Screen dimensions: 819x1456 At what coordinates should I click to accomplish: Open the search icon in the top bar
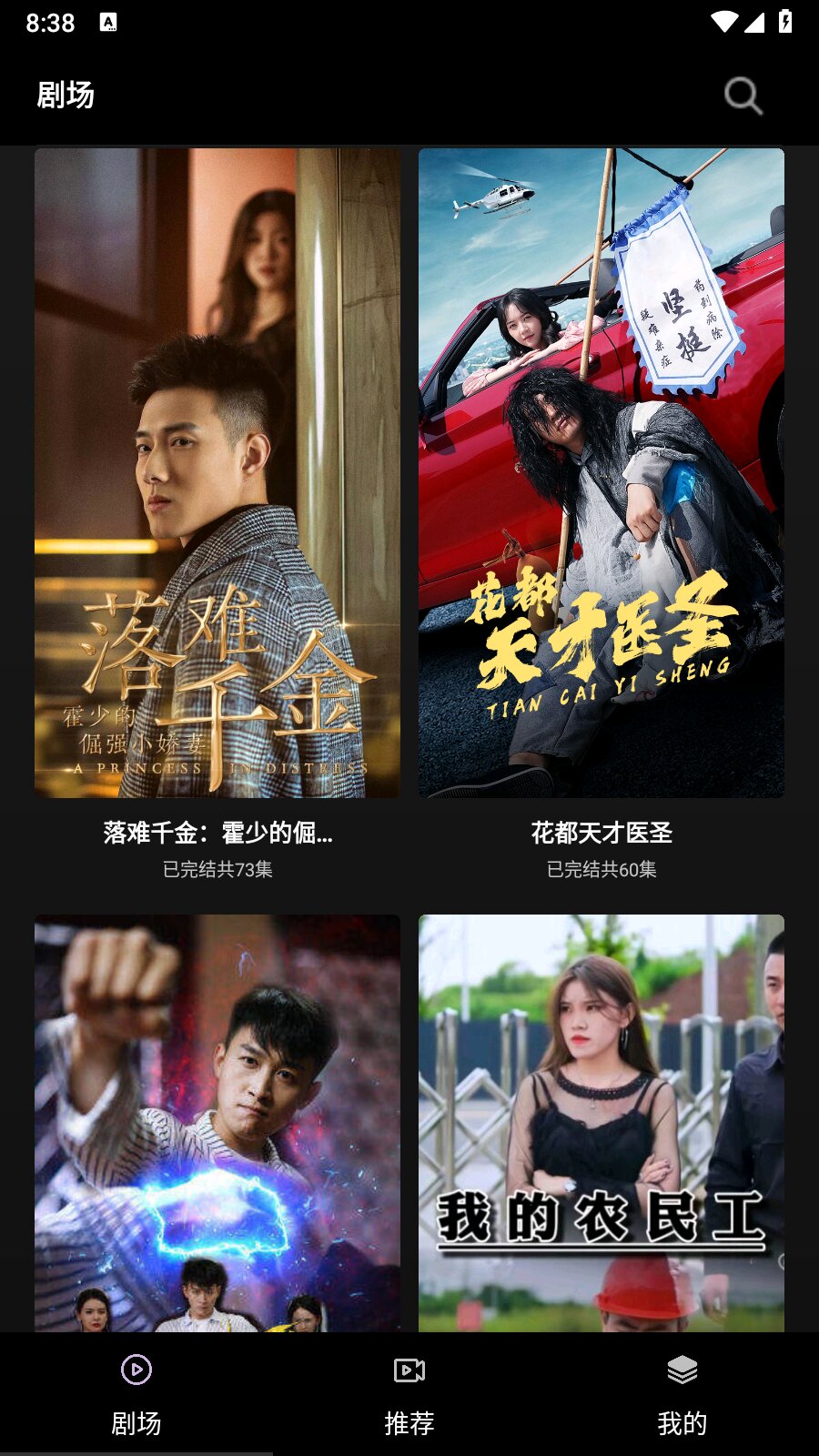[743, 96]
